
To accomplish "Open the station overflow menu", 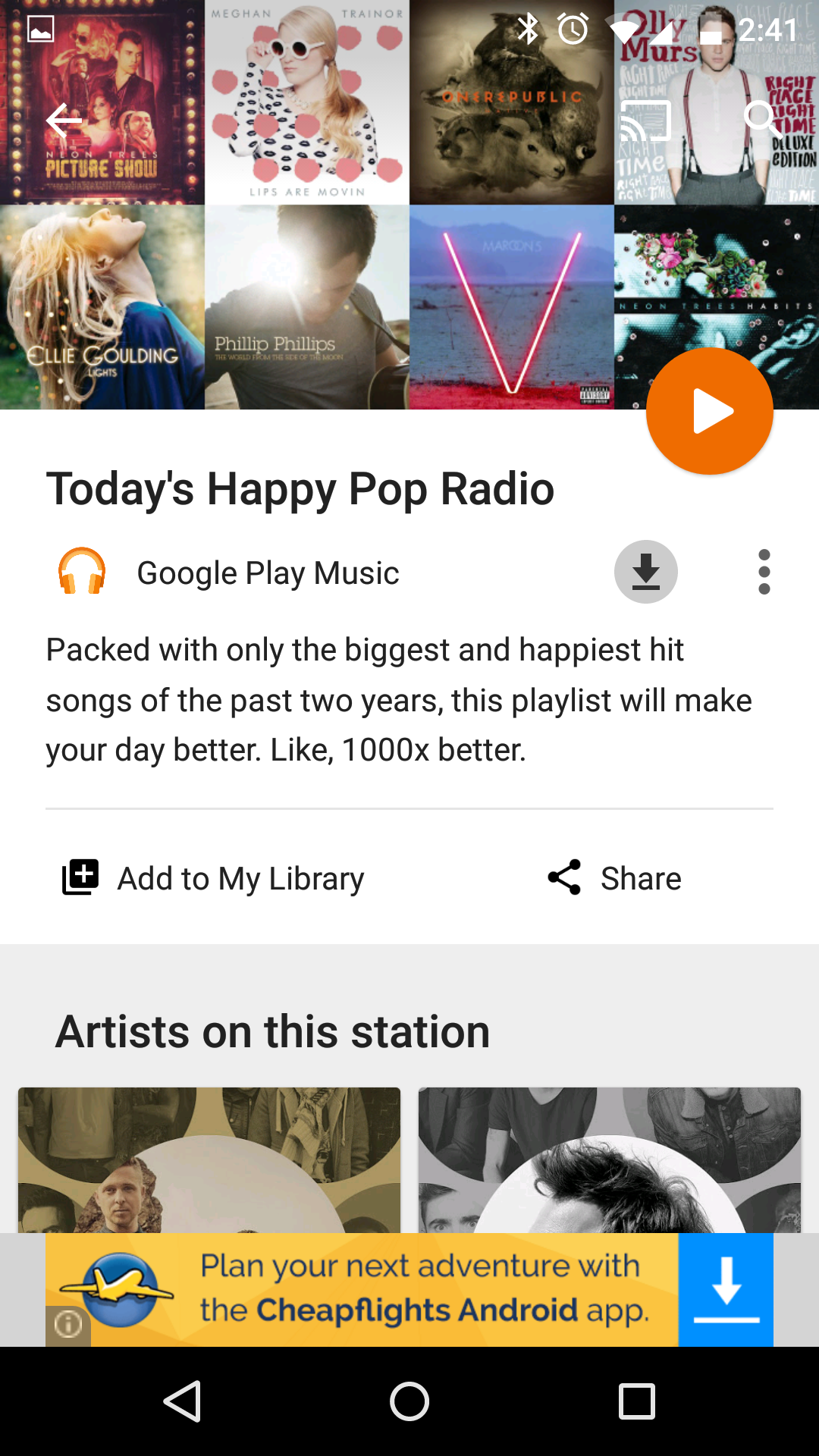I will (x=764, y=572).
